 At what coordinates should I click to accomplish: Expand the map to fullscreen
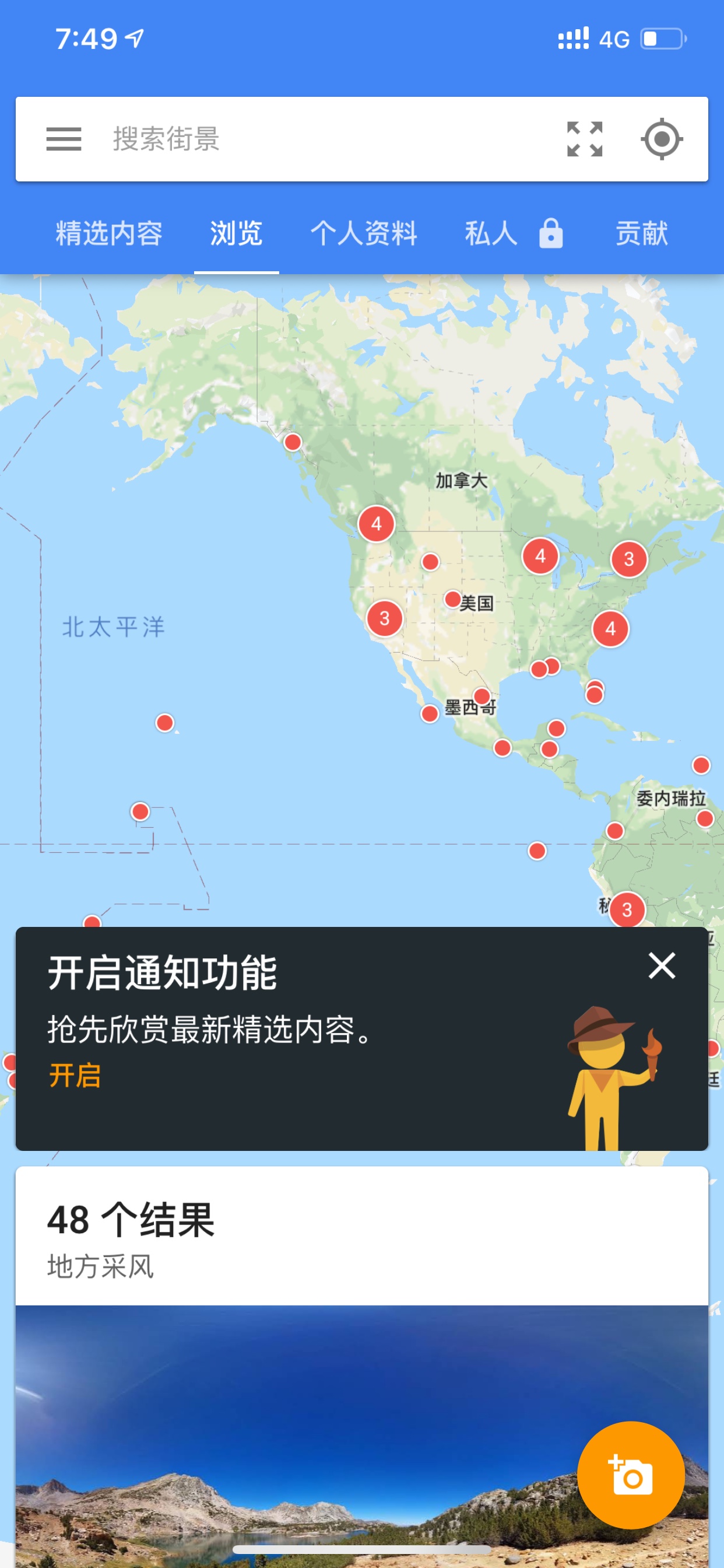pyautogui.click(x=585, y=139)
